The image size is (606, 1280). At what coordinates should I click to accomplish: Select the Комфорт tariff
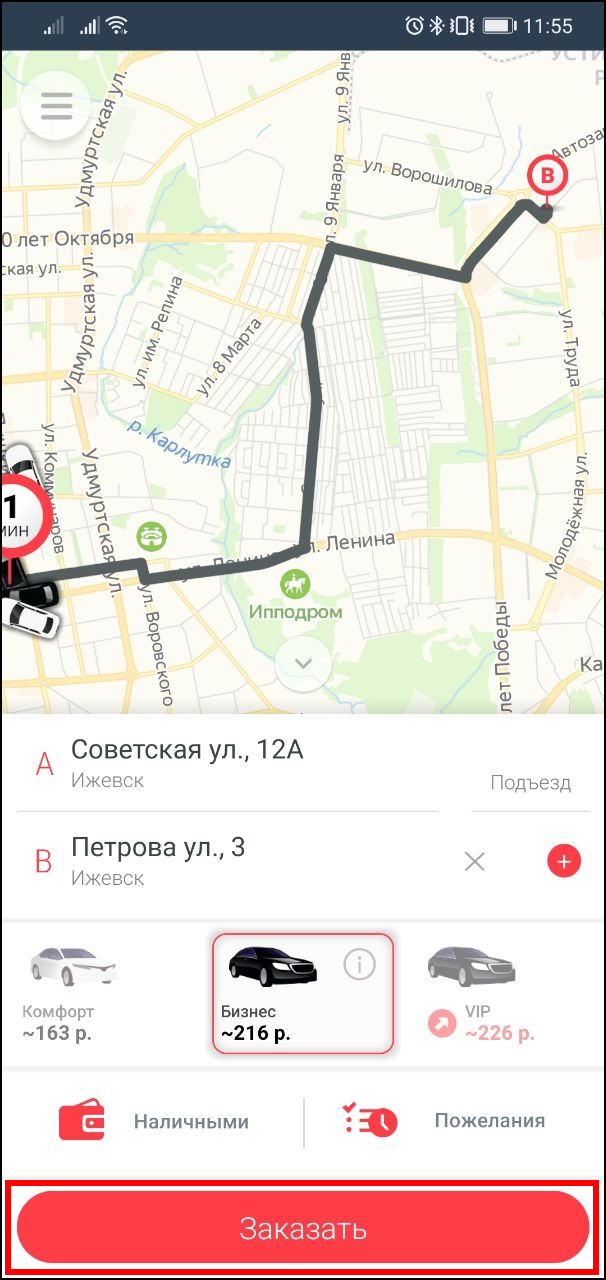click(72, 991)
